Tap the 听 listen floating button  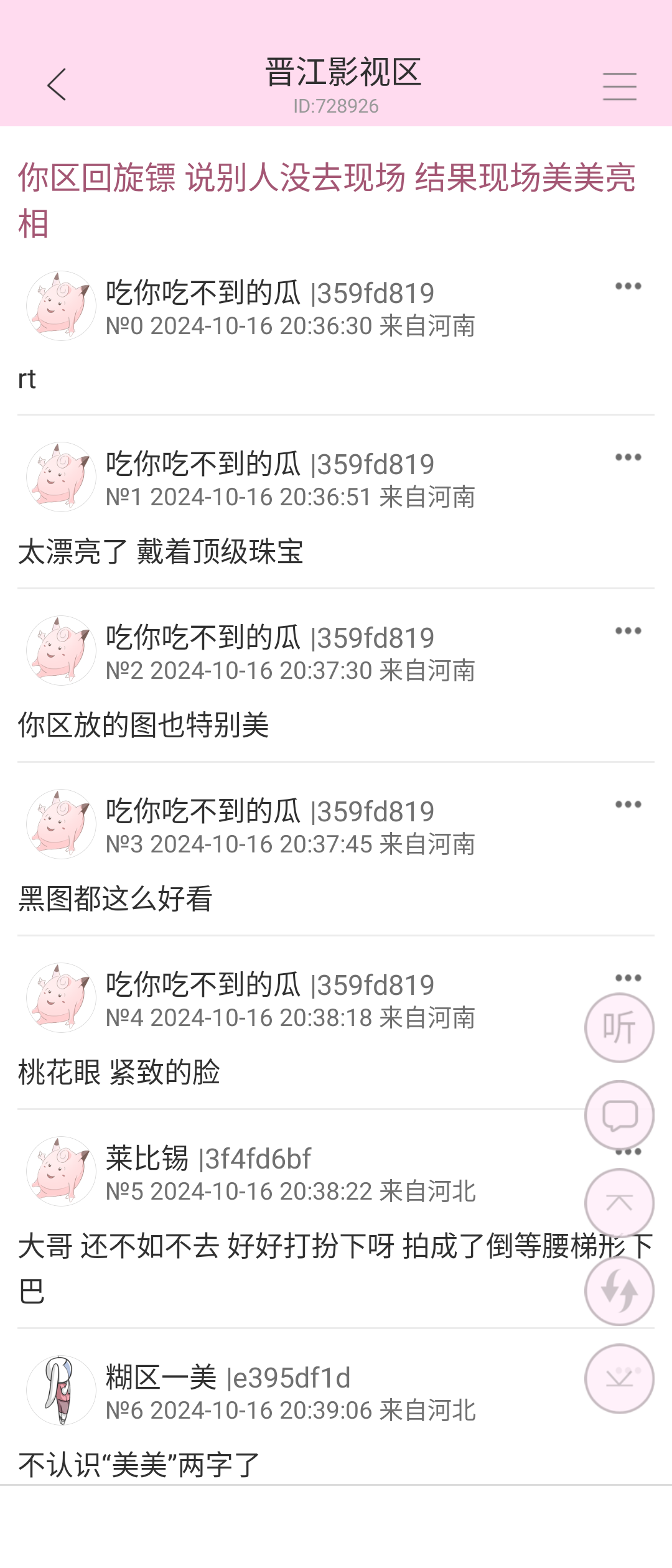click(619, 1028)
